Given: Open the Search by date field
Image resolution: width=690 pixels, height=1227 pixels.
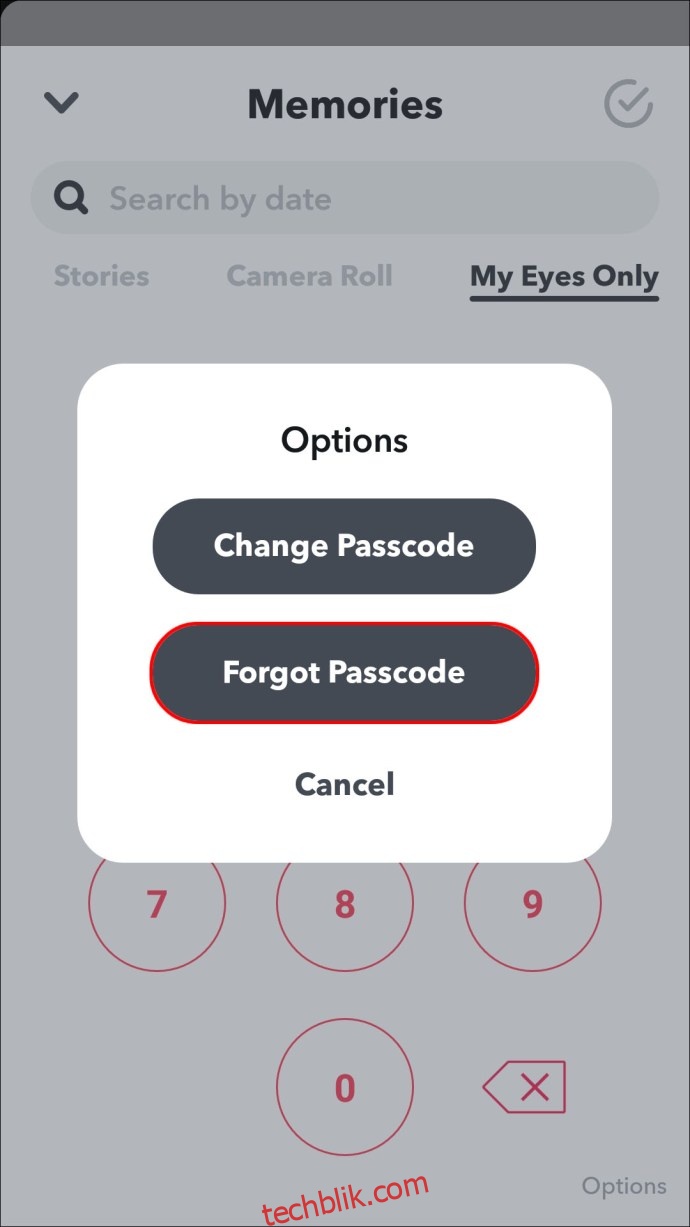Looking at the screenshot, I should (345, 198).
